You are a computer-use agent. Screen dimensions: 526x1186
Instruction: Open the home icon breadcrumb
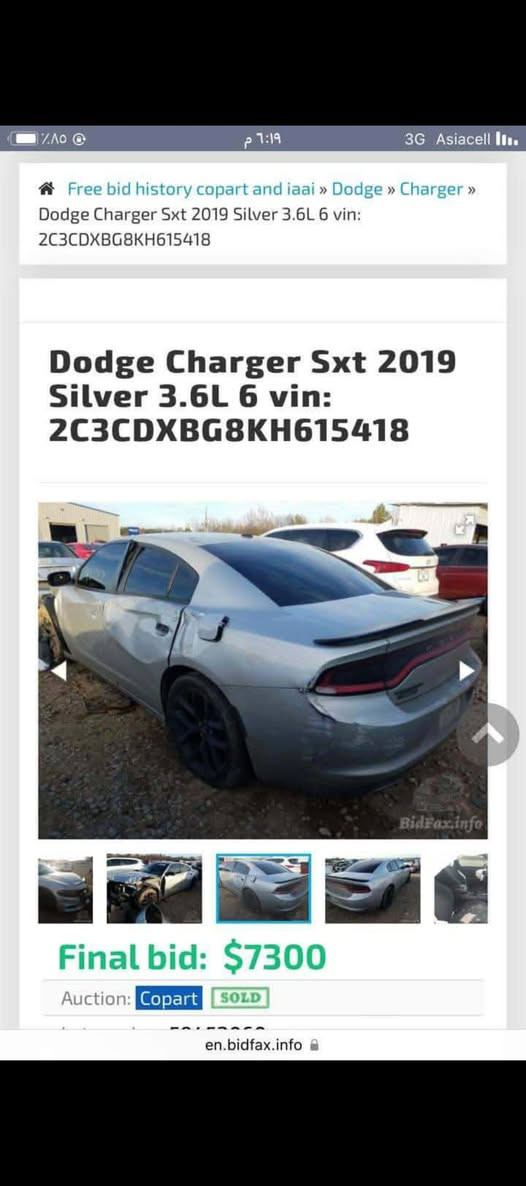coord(47,188)
